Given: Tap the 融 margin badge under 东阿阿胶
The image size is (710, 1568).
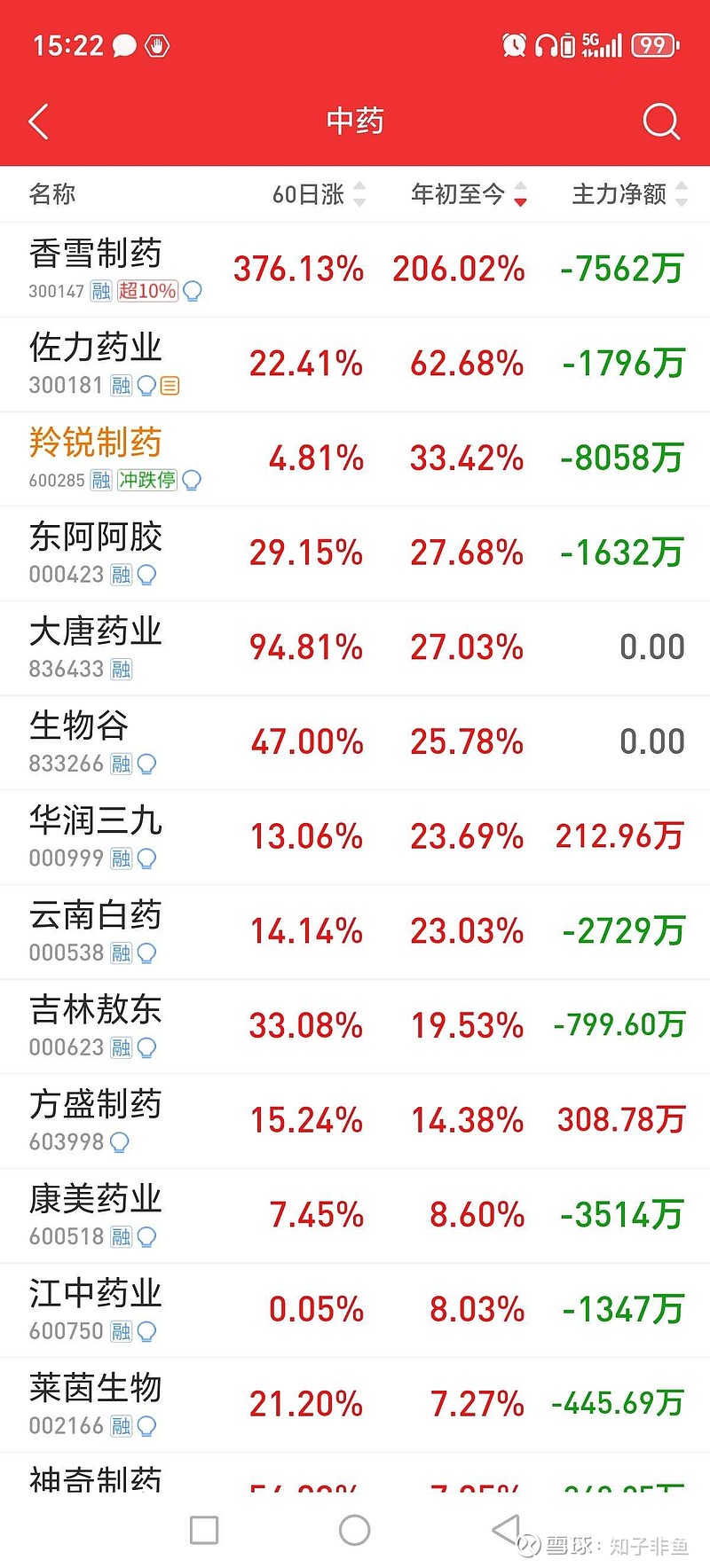Looking at the screenshot, I should (x=121, y=575).
